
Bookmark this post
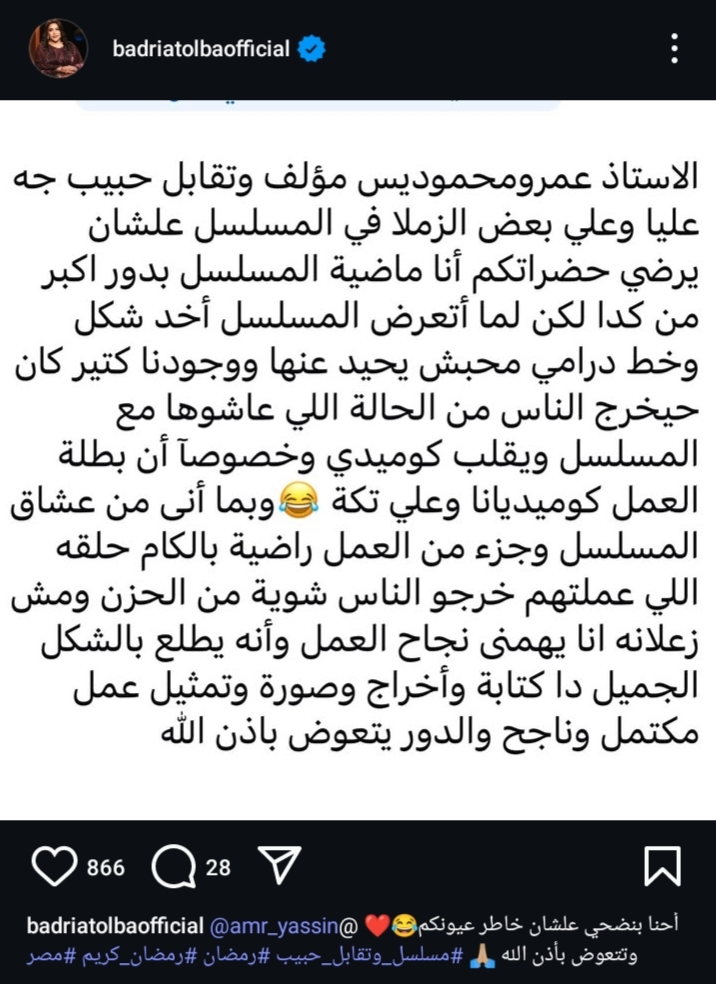(663, 867)
